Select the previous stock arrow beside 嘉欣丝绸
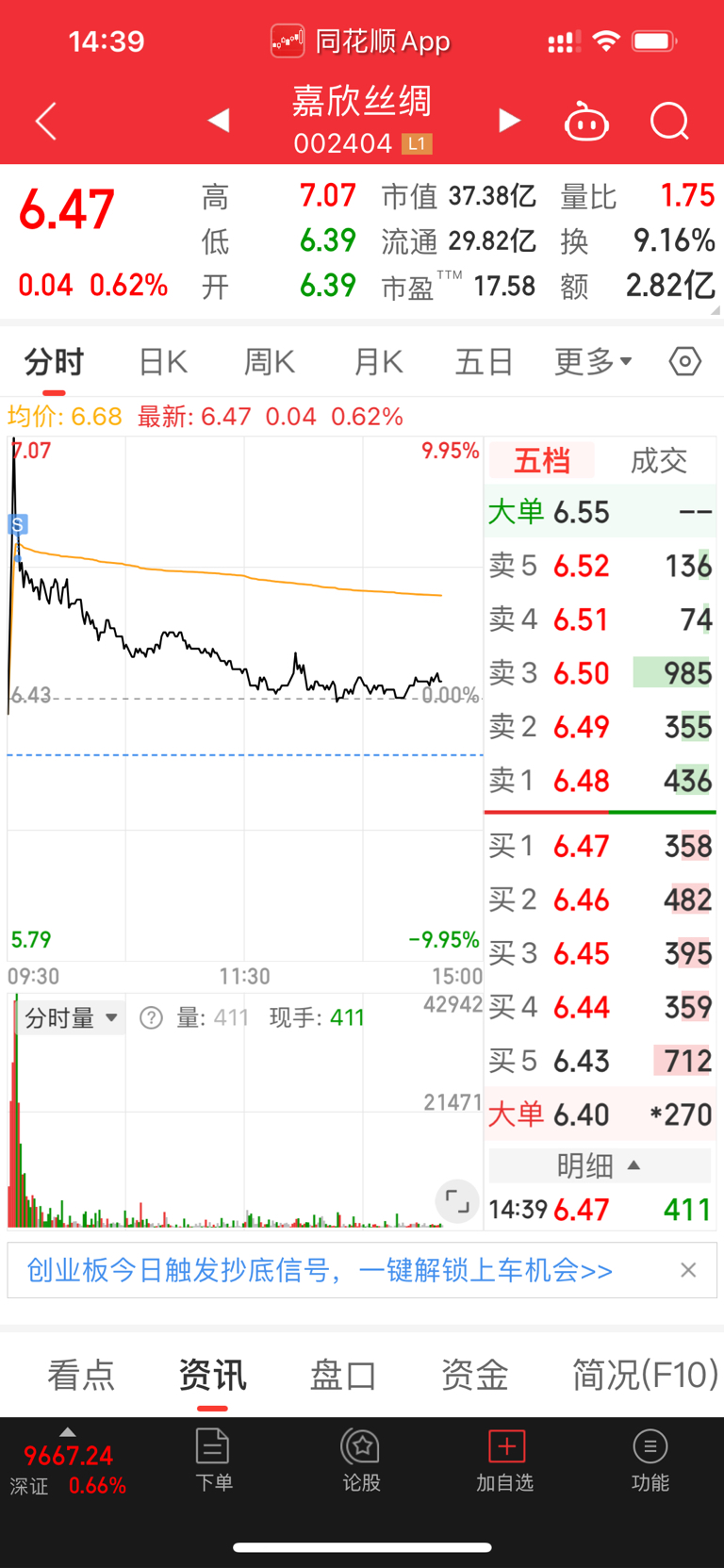 click(219, 121)
